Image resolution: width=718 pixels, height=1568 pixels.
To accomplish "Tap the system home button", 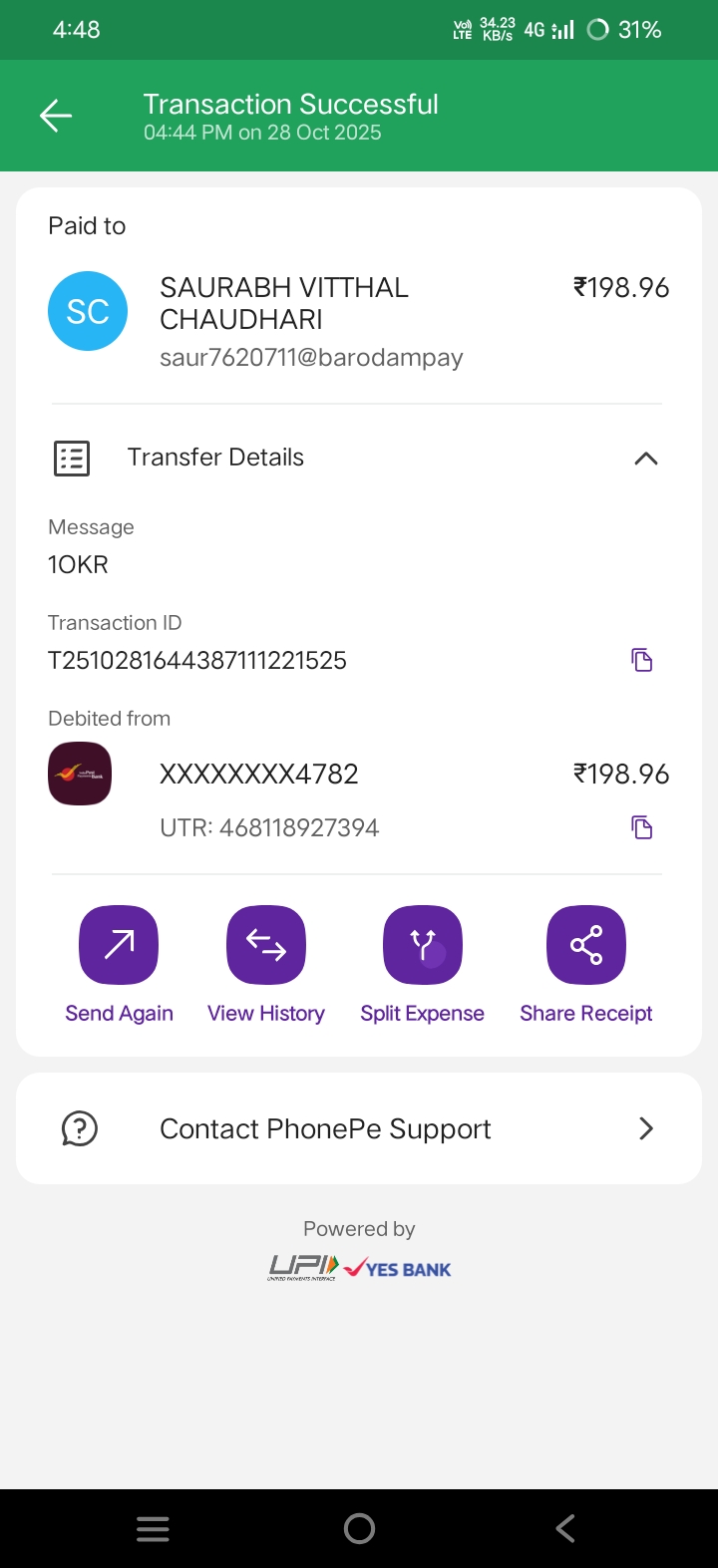I will [359, 1528].
